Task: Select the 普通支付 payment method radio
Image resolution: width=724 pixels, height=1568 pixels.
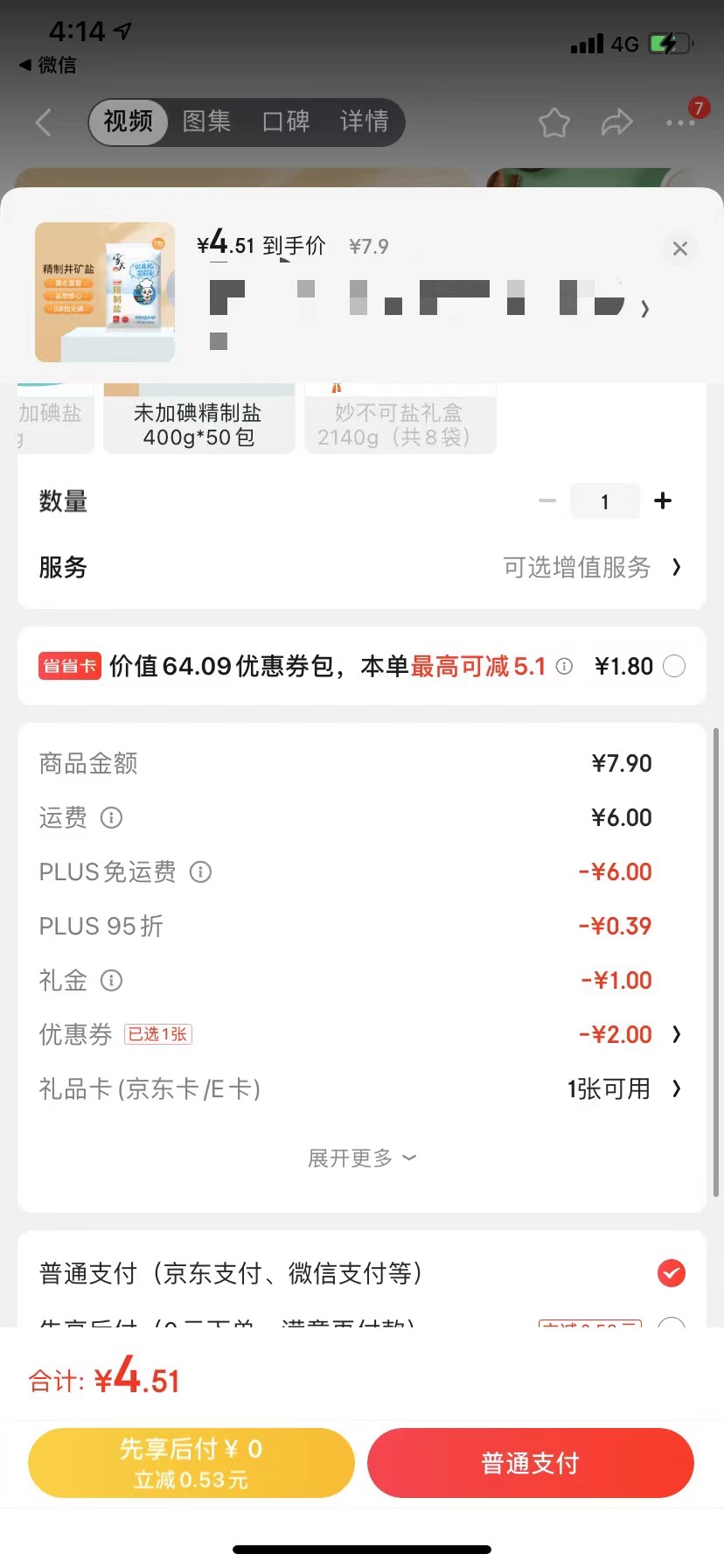Action: pyautogui.click(x=671, y=1274)
